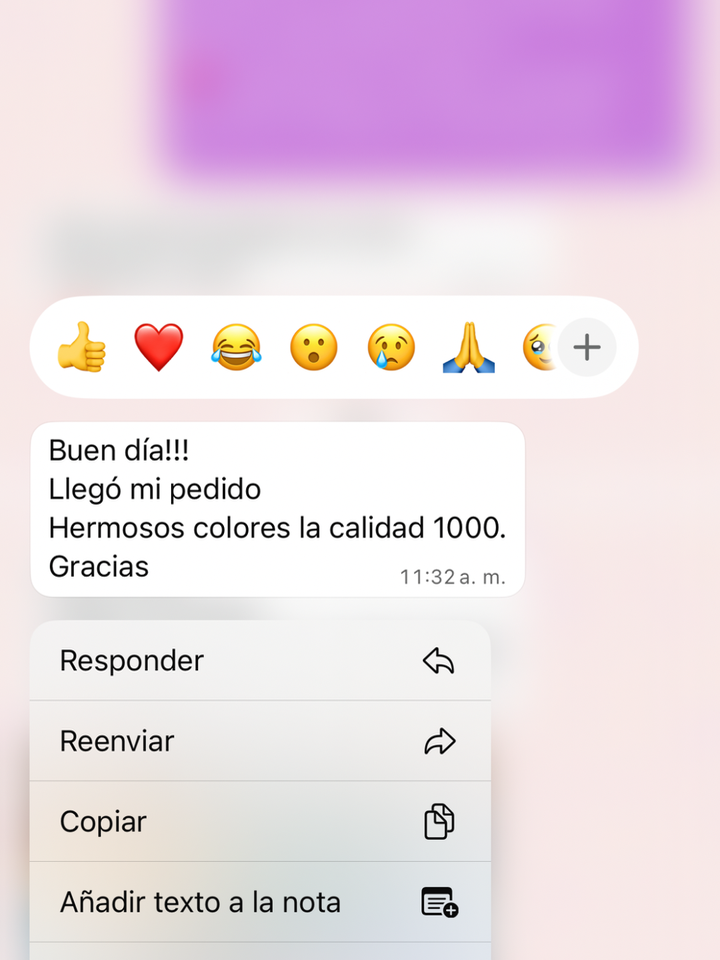React with the red heart emoji

[x=159, y=348]
